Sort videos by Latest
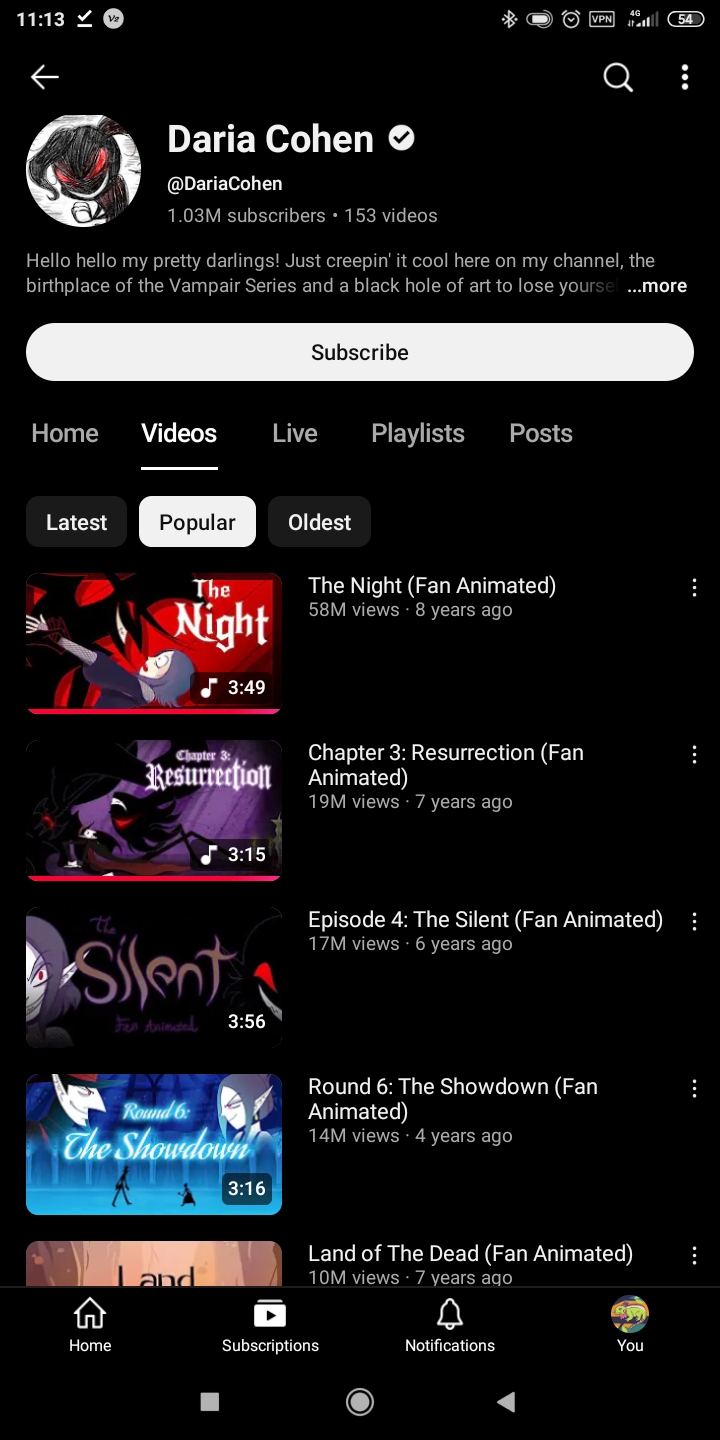The height and width of the screenshot is (1440, 720). click(76, 522)
